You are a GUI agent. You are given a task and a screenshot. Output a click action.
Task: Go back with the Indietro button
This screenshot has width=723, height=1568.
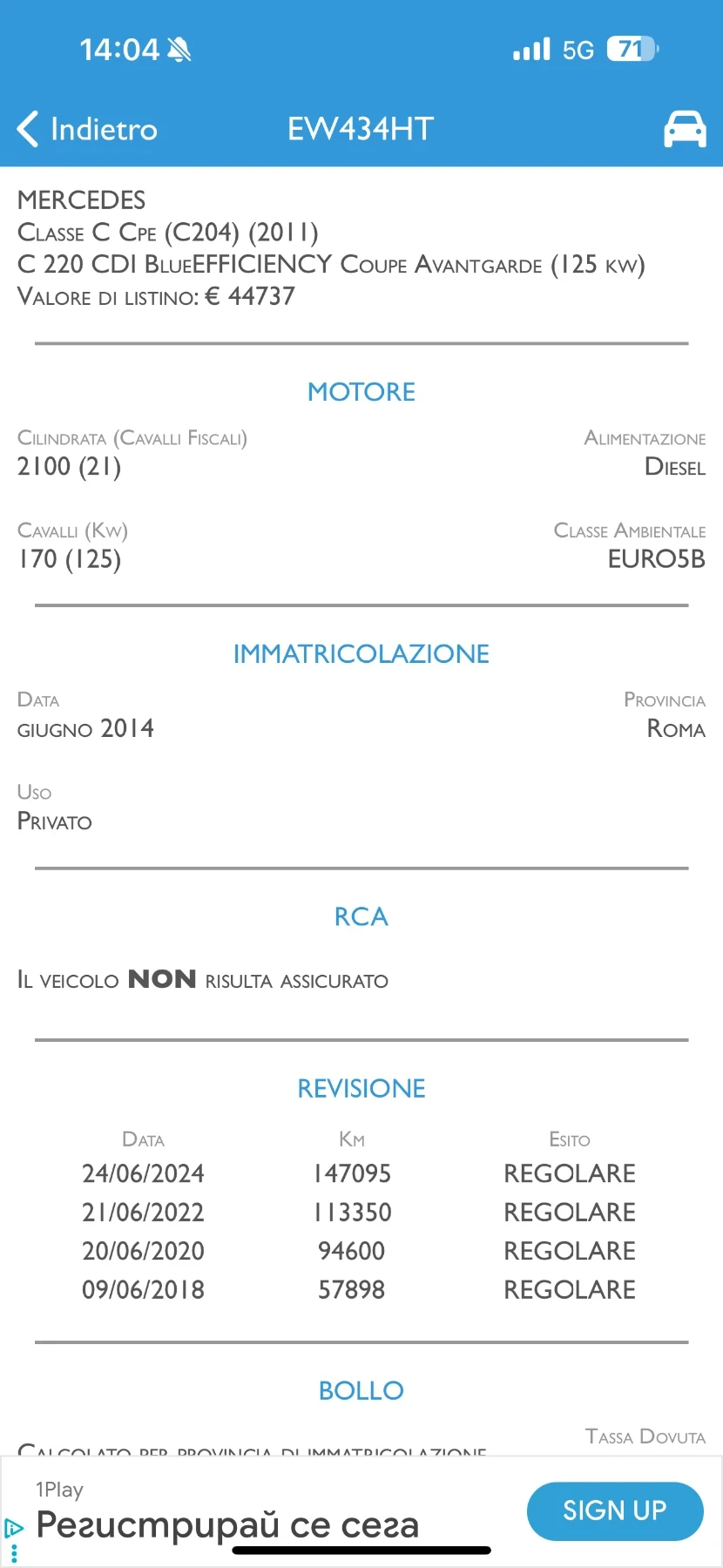[87, 129]
